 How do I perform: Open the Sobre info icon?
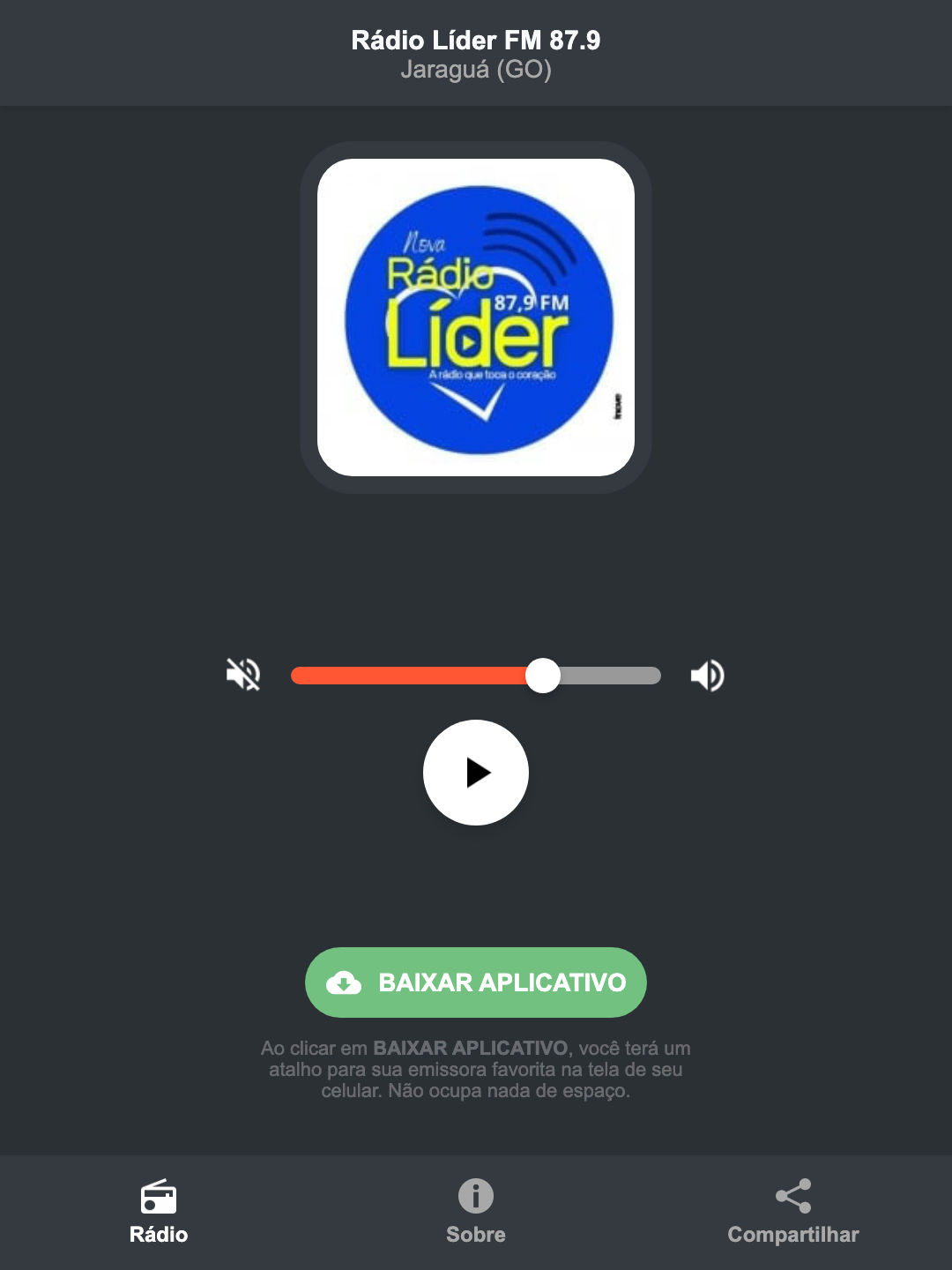tap(475, 1196)
